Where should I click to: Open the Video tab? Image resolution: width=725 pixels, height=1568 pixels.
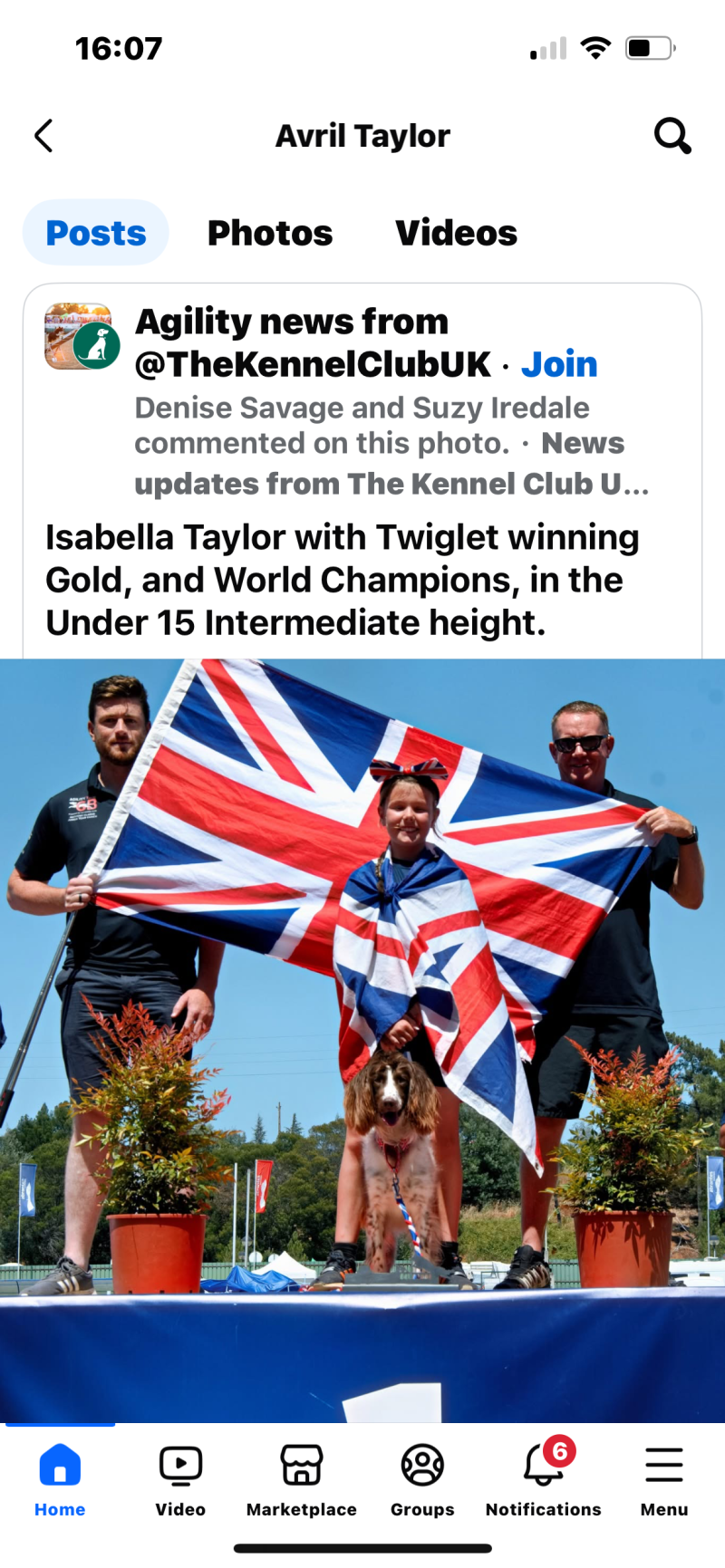pyautogui.click(x=180, y=1478)
